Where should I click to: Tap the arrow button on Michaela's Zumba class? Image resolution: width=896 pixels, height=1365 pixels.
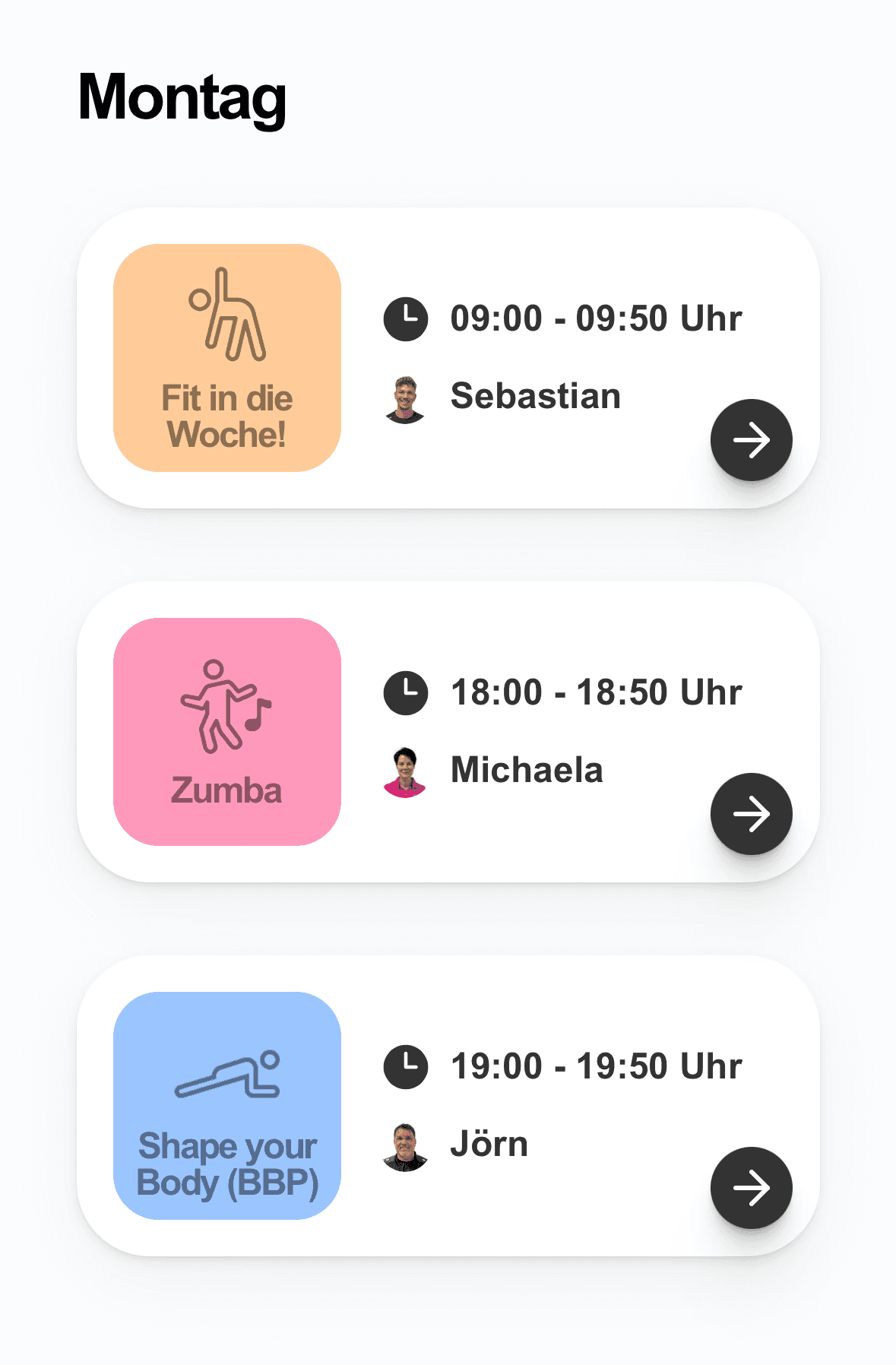752,814
